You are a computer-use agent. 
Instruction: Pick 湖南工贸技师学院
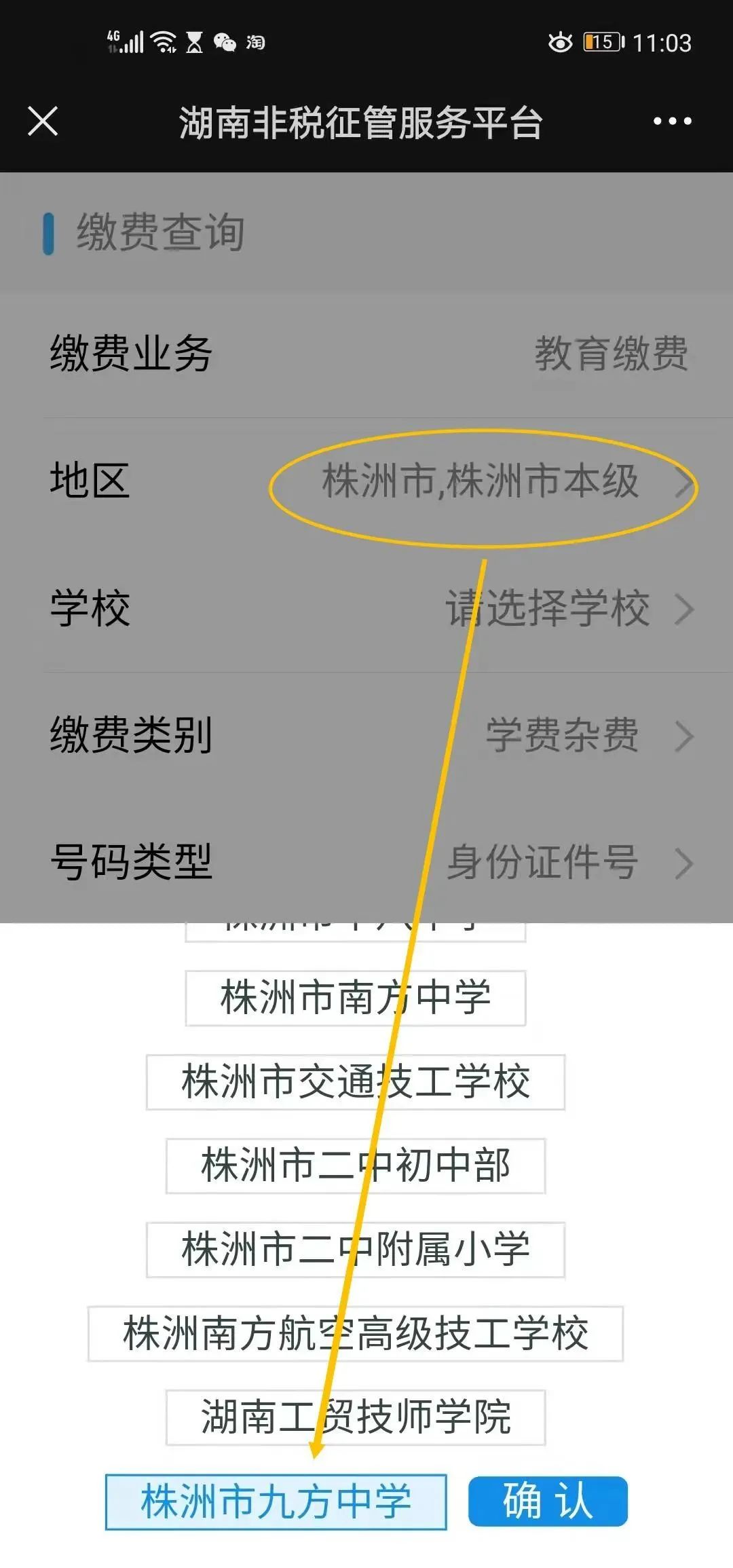click(x=356, y=1417)
